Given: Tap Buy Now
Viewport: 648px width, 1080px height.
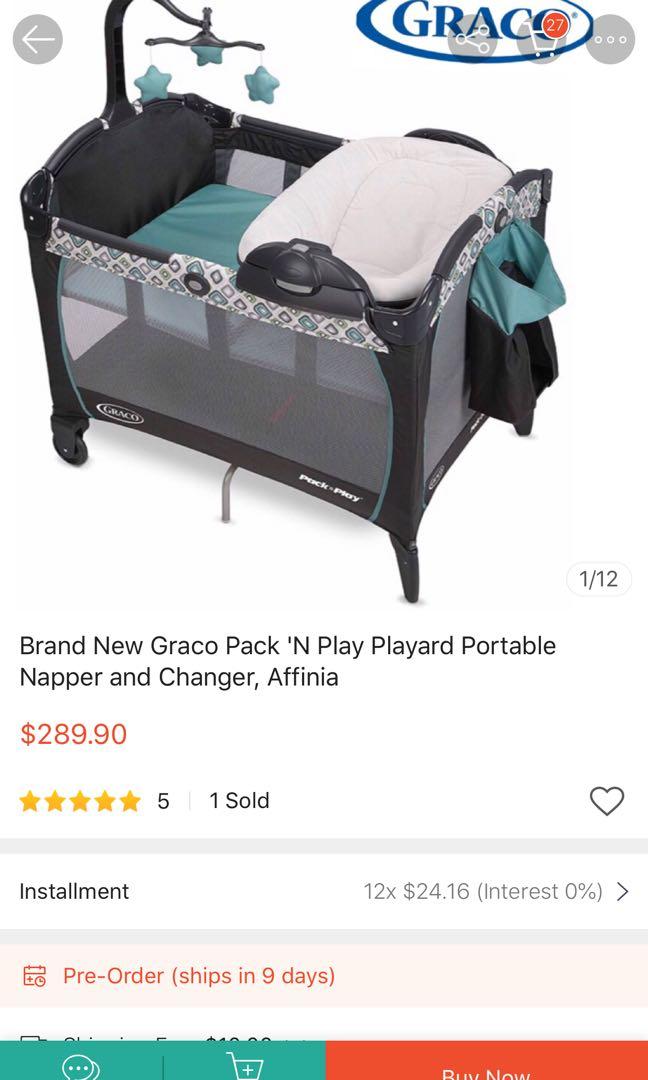Looking at the screenshot, I should tap(486, 1065).
